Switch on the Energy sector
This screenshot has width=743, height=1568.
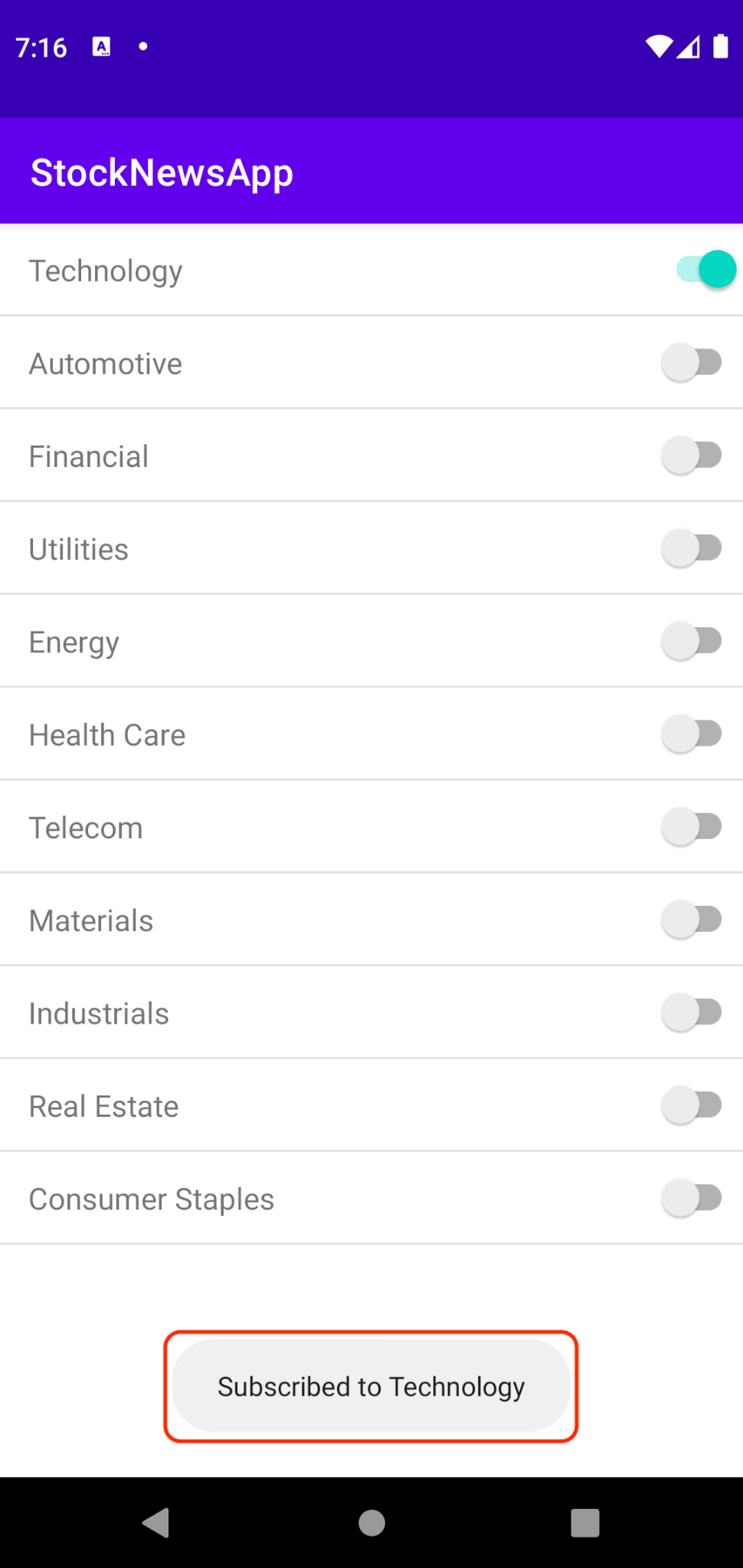692,641
